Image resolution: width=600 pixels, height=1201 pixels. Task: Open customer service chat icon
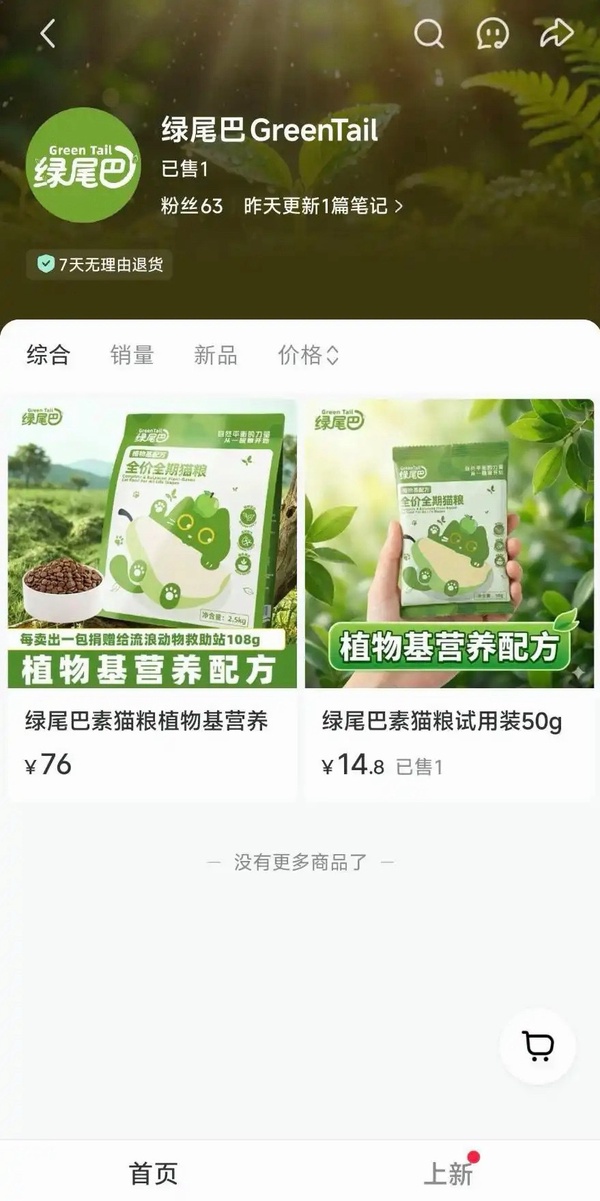[491, 34]
